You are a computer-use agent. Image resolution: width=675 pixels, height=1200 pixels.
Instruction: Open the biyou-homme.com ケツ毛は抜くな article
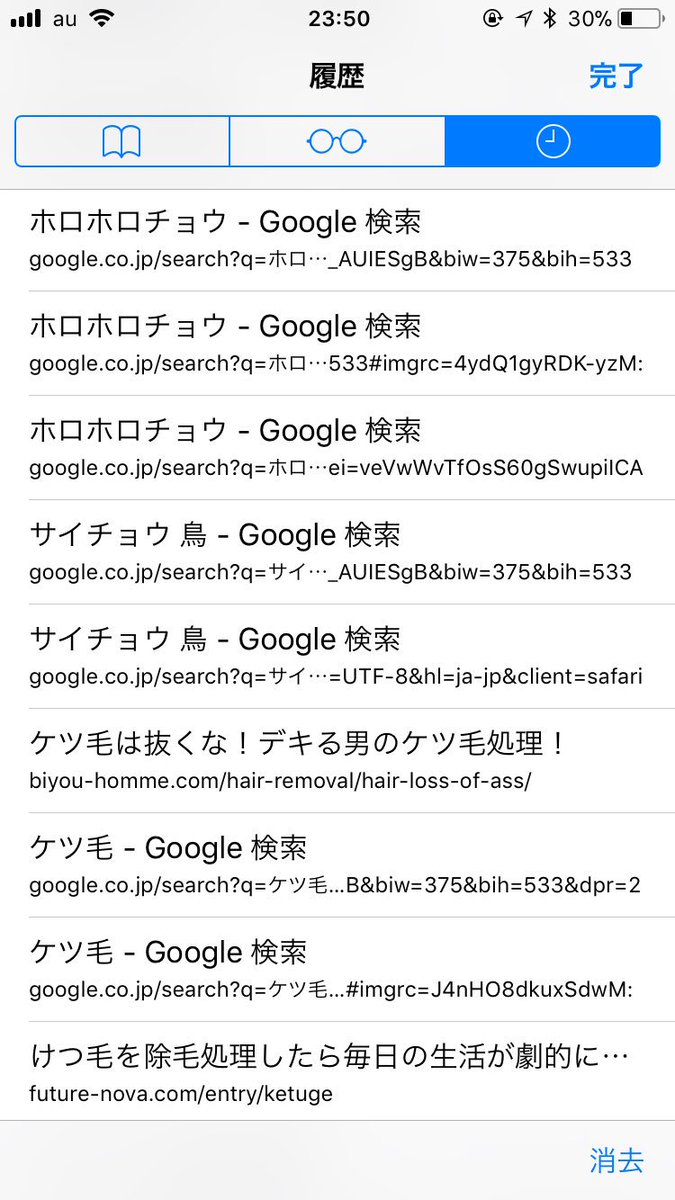337,761
